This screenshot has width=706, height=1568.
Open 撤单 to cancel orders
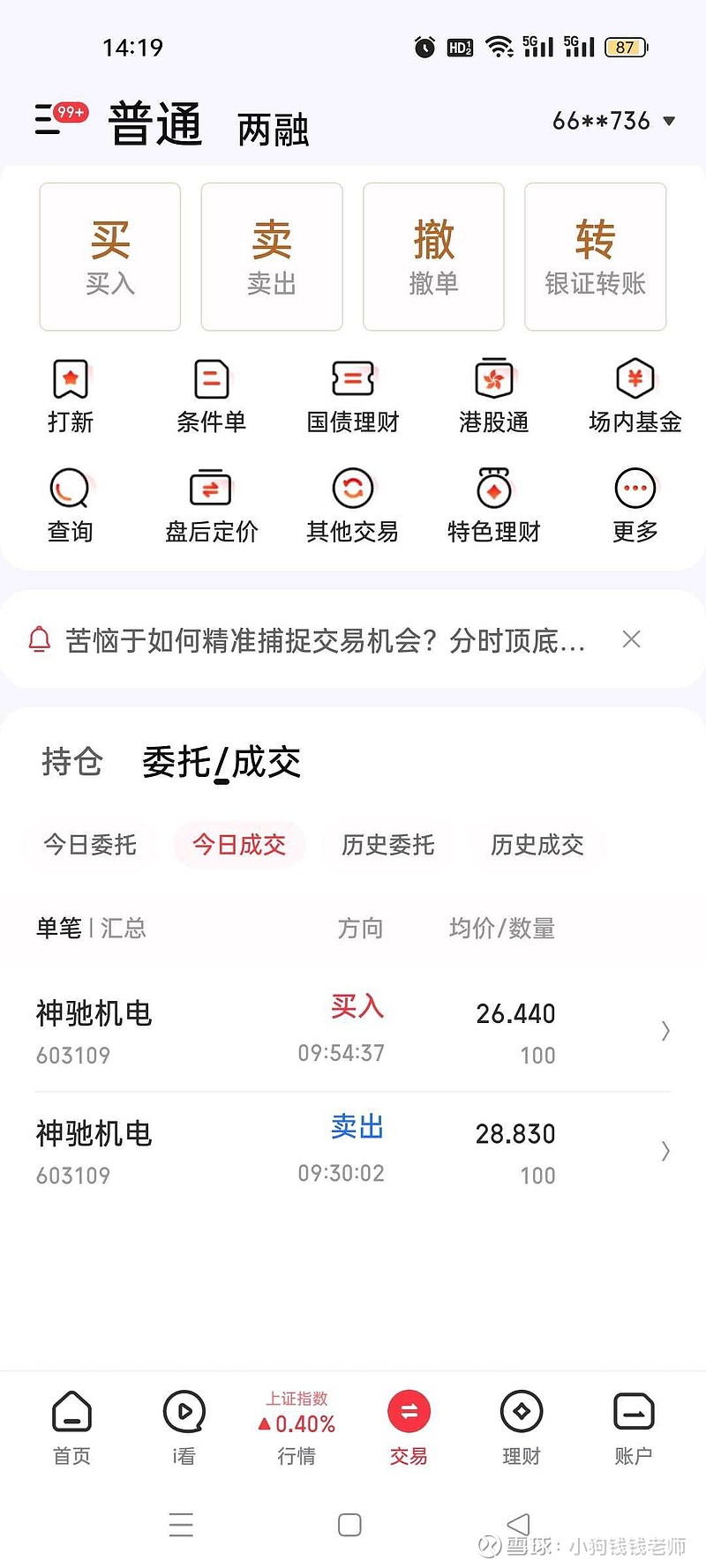coord(433,257)
